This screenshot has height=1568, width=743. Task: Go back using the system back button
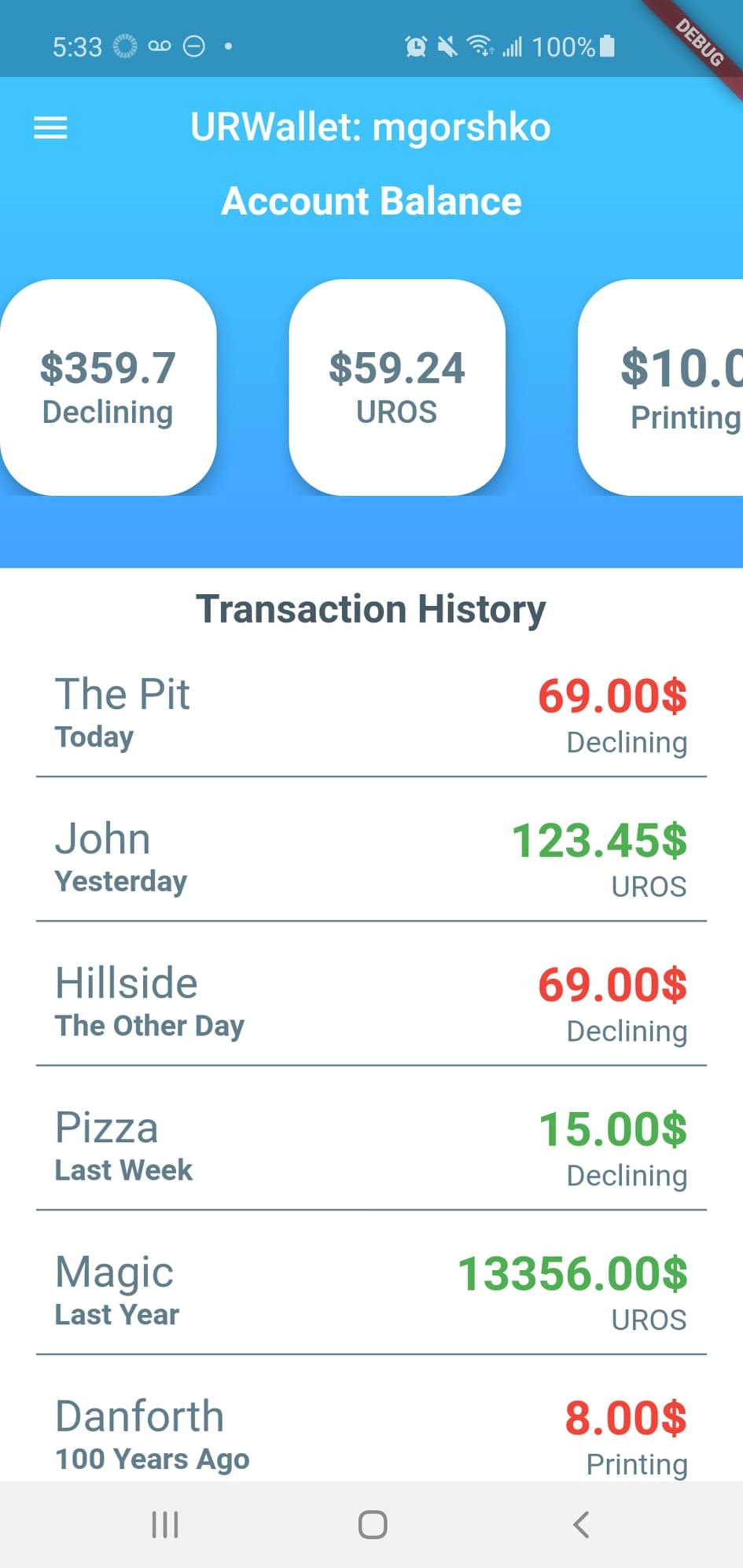(x=580, y=1525)
